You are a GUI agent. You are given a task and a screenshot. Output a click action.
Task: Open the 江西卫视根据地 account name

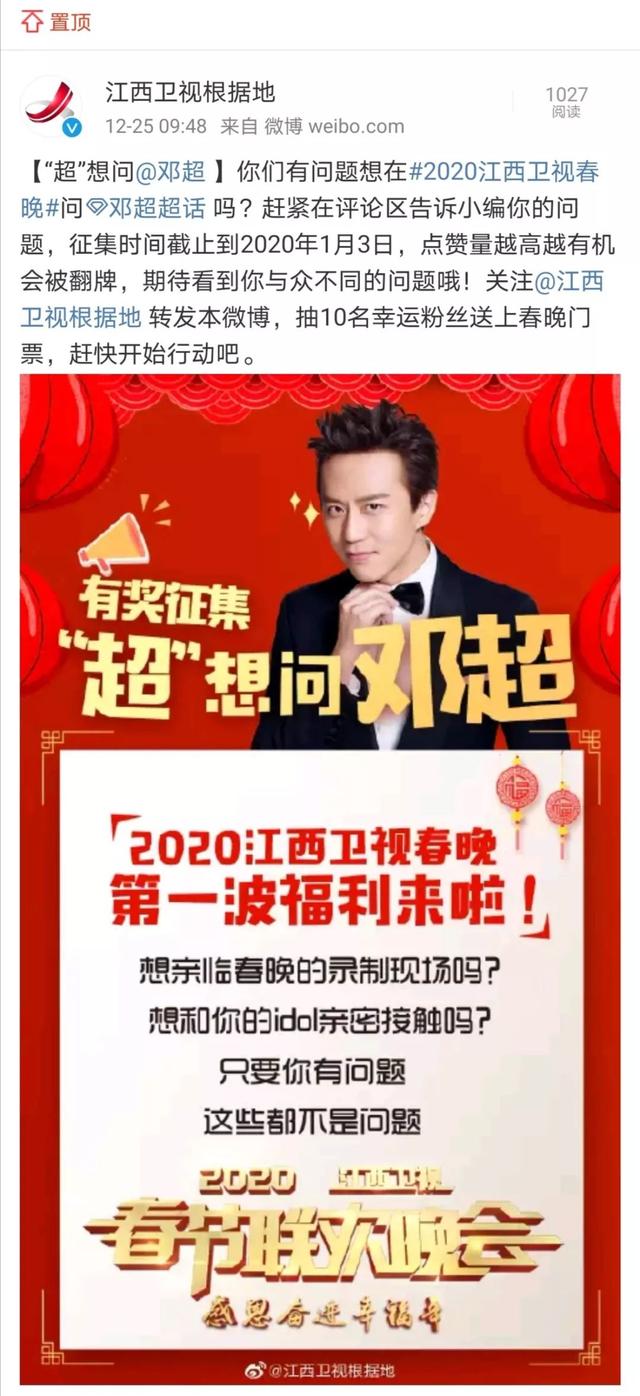[x=190, y=94]
